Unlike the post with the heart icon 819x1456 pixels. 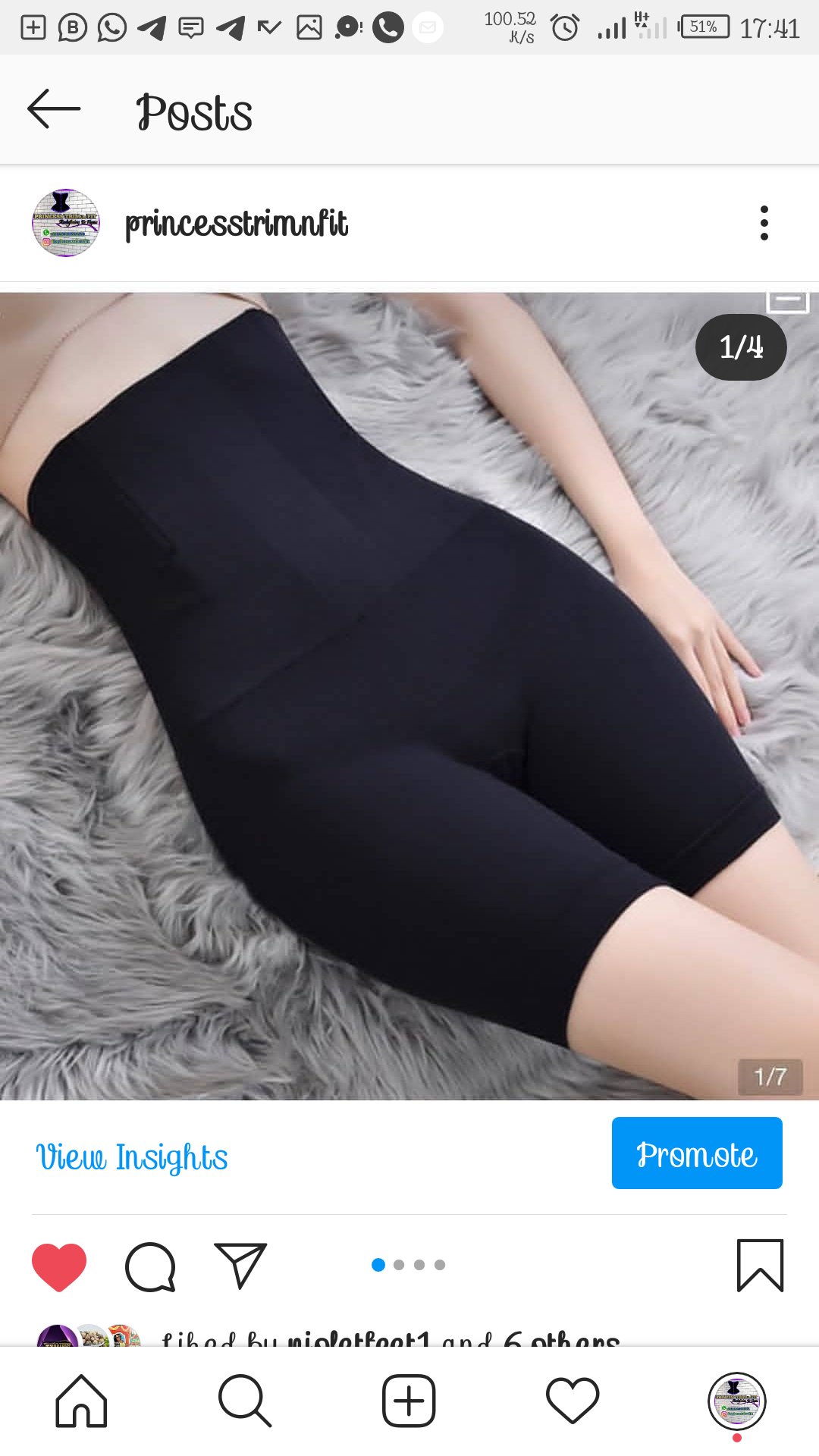(59, 1266)
